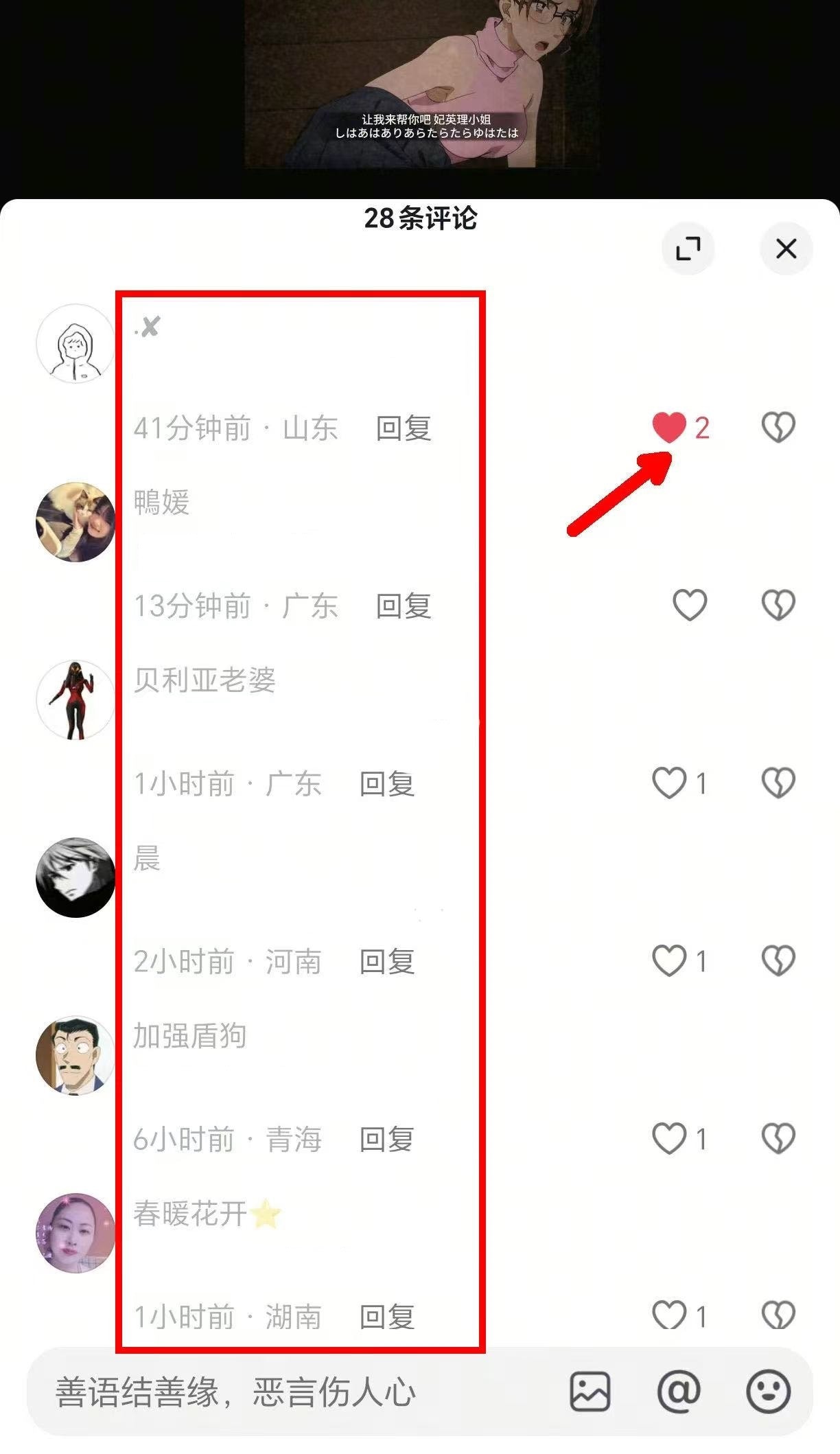The width and height of the screenshot is (840, 1454).
Task: Attach an image to the comment
Action: pos(590,1392)
